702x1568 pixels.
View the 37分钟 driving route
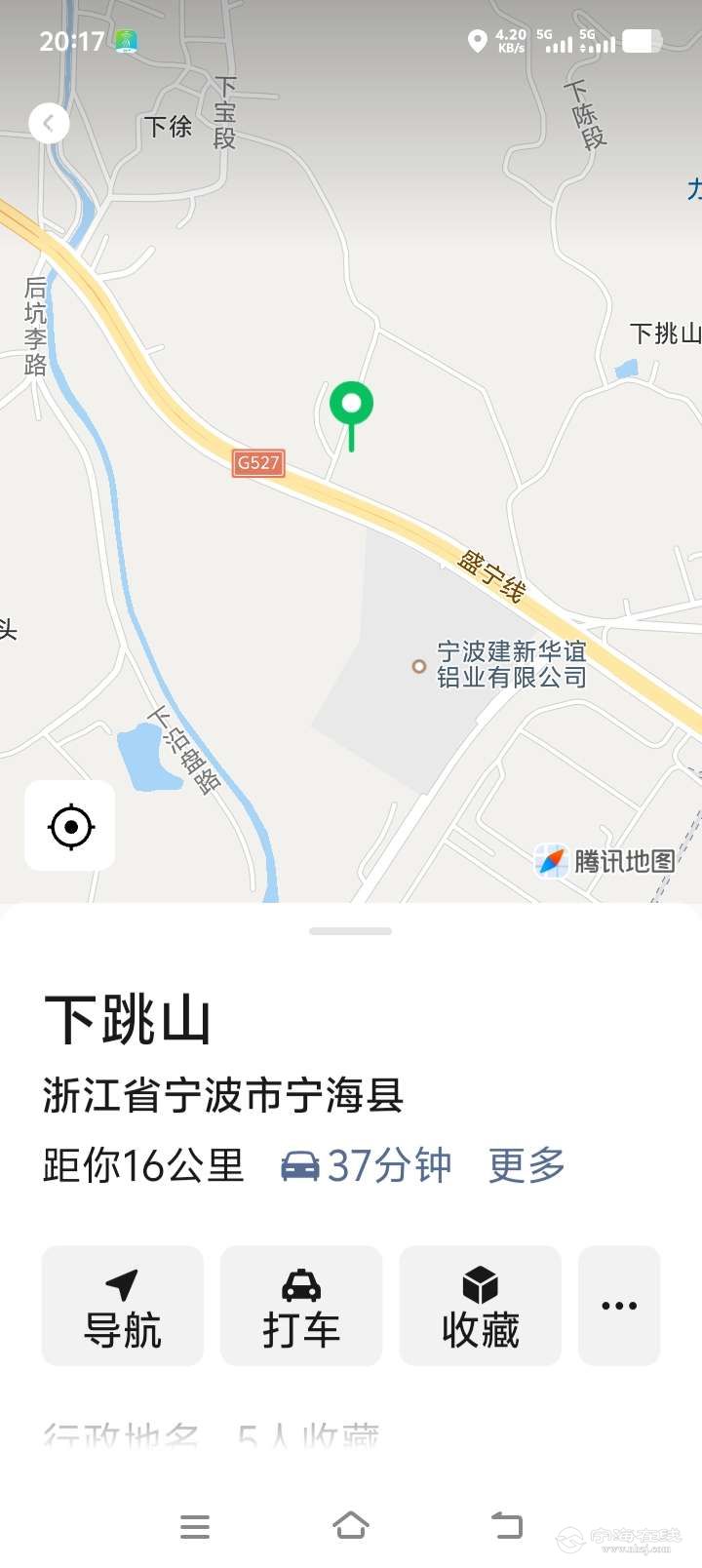tap(367, 1165)
